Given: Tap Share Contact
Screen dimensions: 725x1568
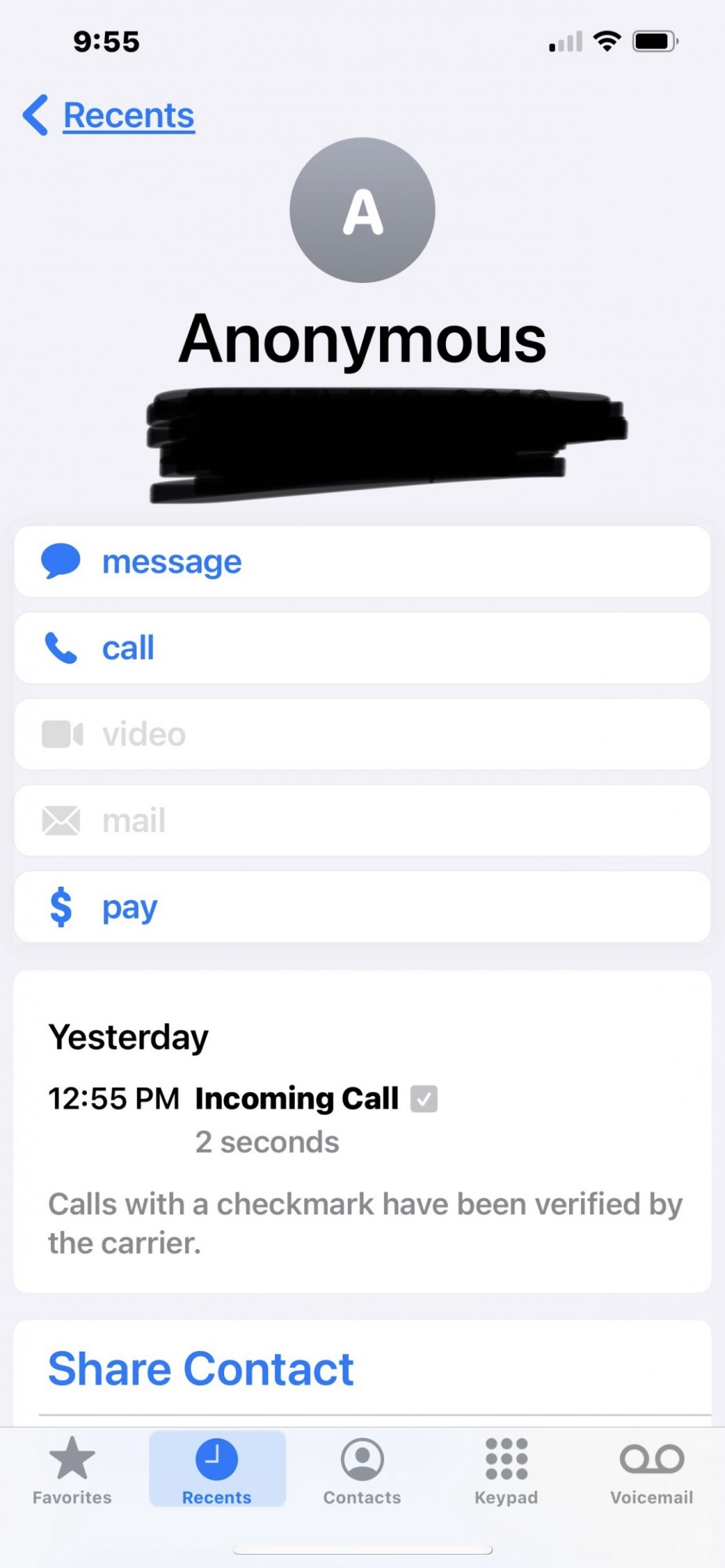Looking at the screenshot, I should coord(201,1369).
